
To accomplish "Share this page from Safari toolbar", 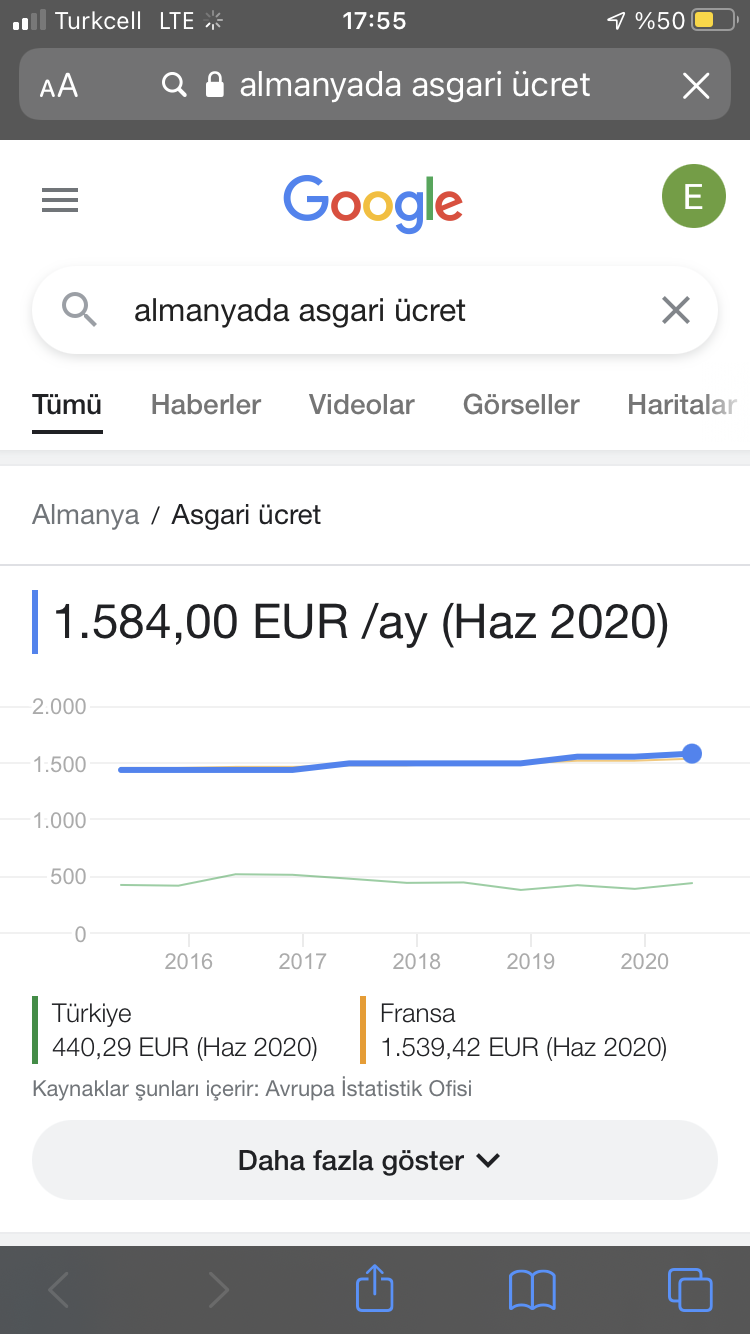I will [375, 1289].
